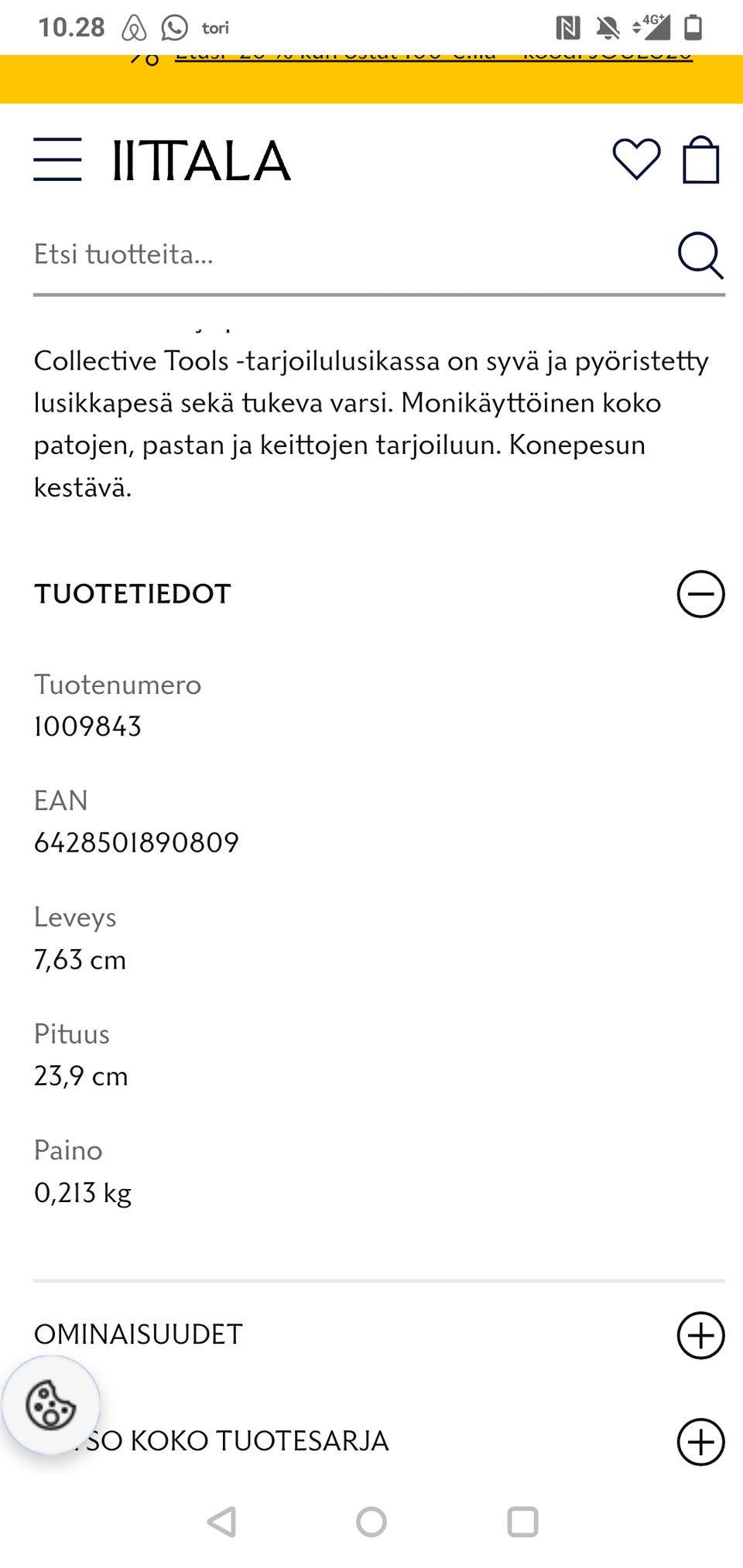Image resolution: width=743 pixels, height=1568 pixels.
Task: Open the wishlist heart icon
Action: point(635,161)
